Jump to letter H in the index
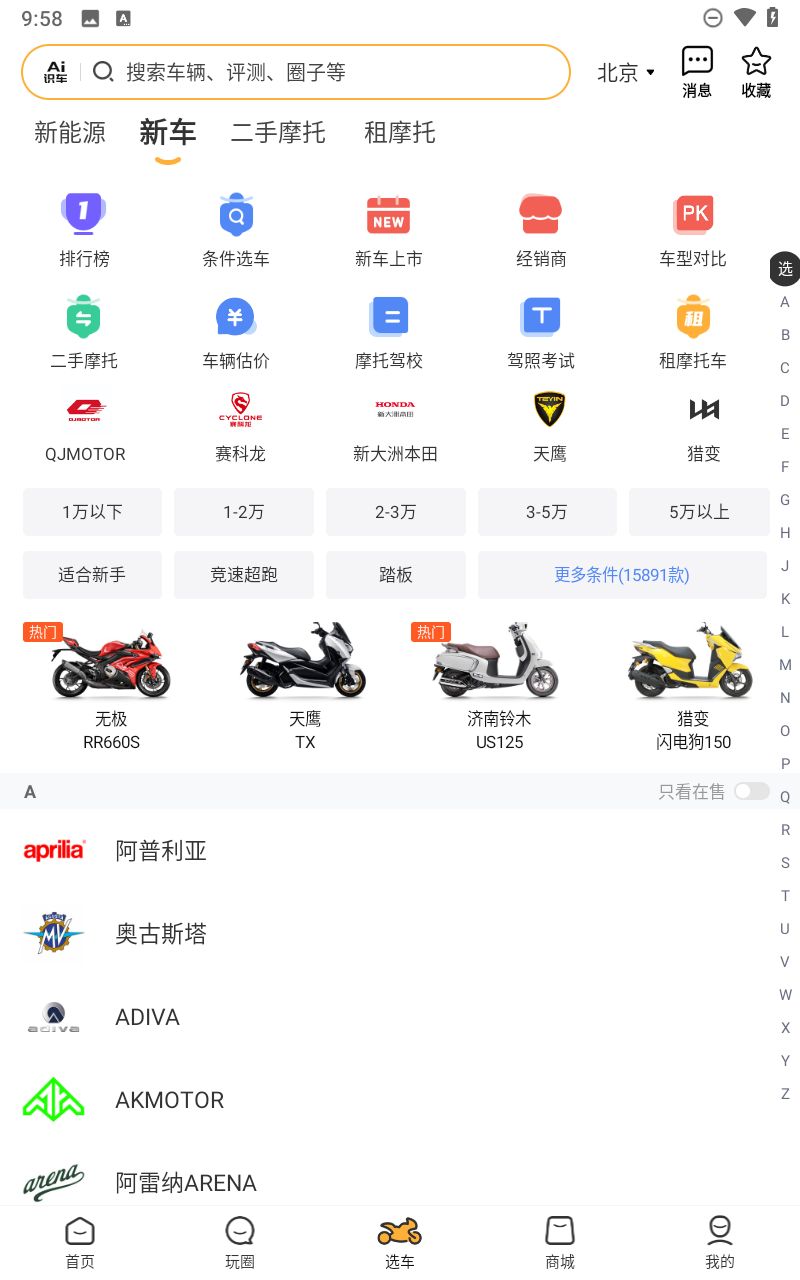 (785, 533)
